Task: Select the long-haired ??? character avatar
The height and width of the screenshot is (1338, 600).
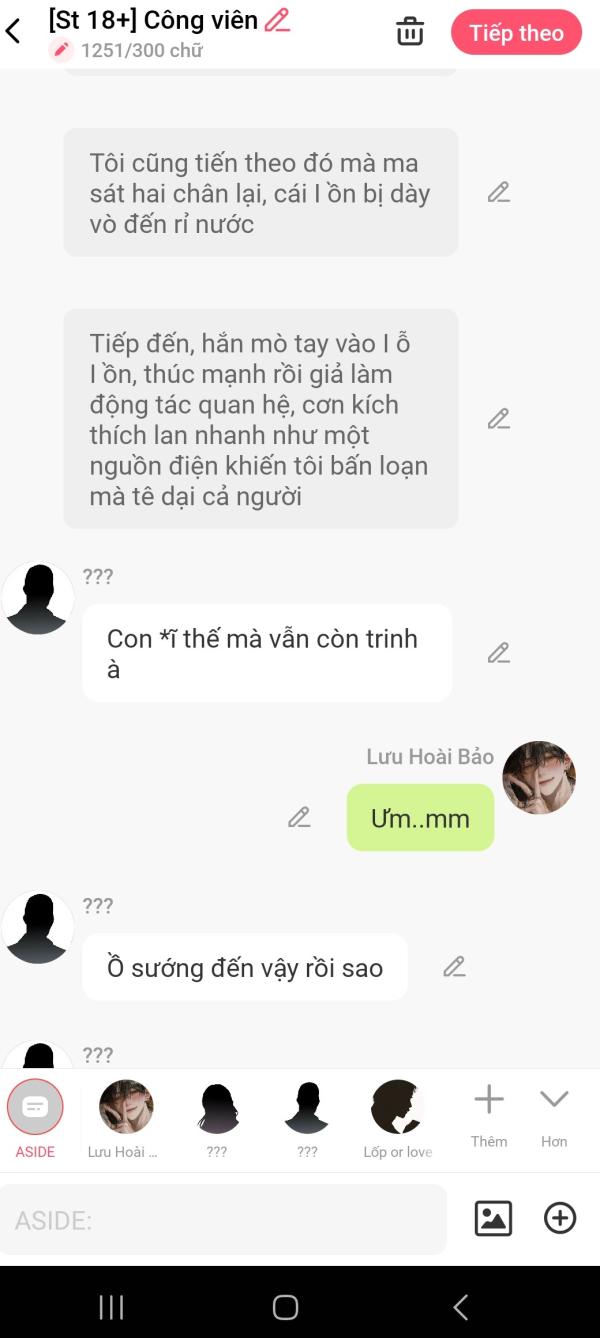Action: click(217, 1118)
